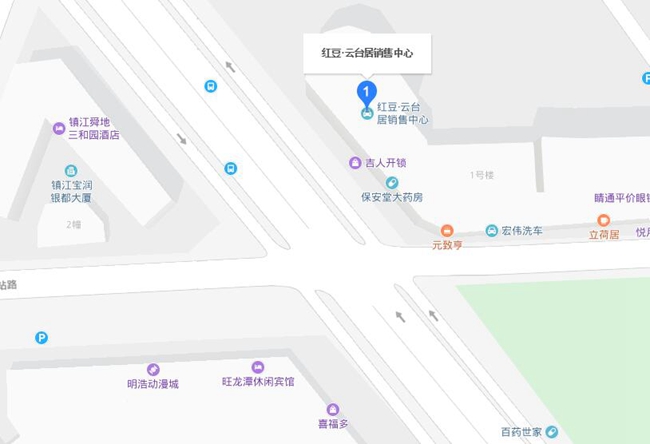Select the 吉人开锁 place marker
Viewport: 650px width, 444px height.
355,162
